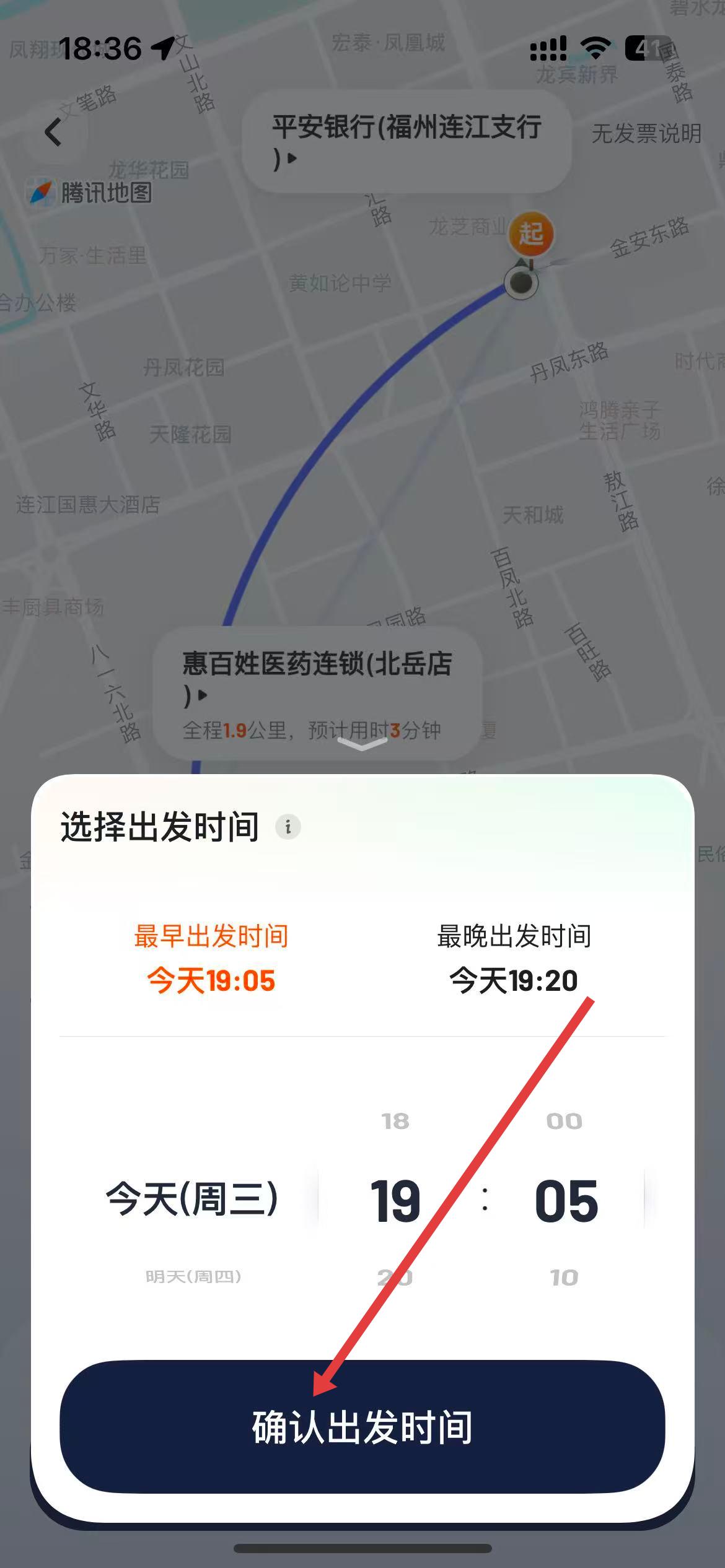Viewport: 725px width, 1568px height.
Task: Pick hour 20 in the time picker
Action: 395,1277
